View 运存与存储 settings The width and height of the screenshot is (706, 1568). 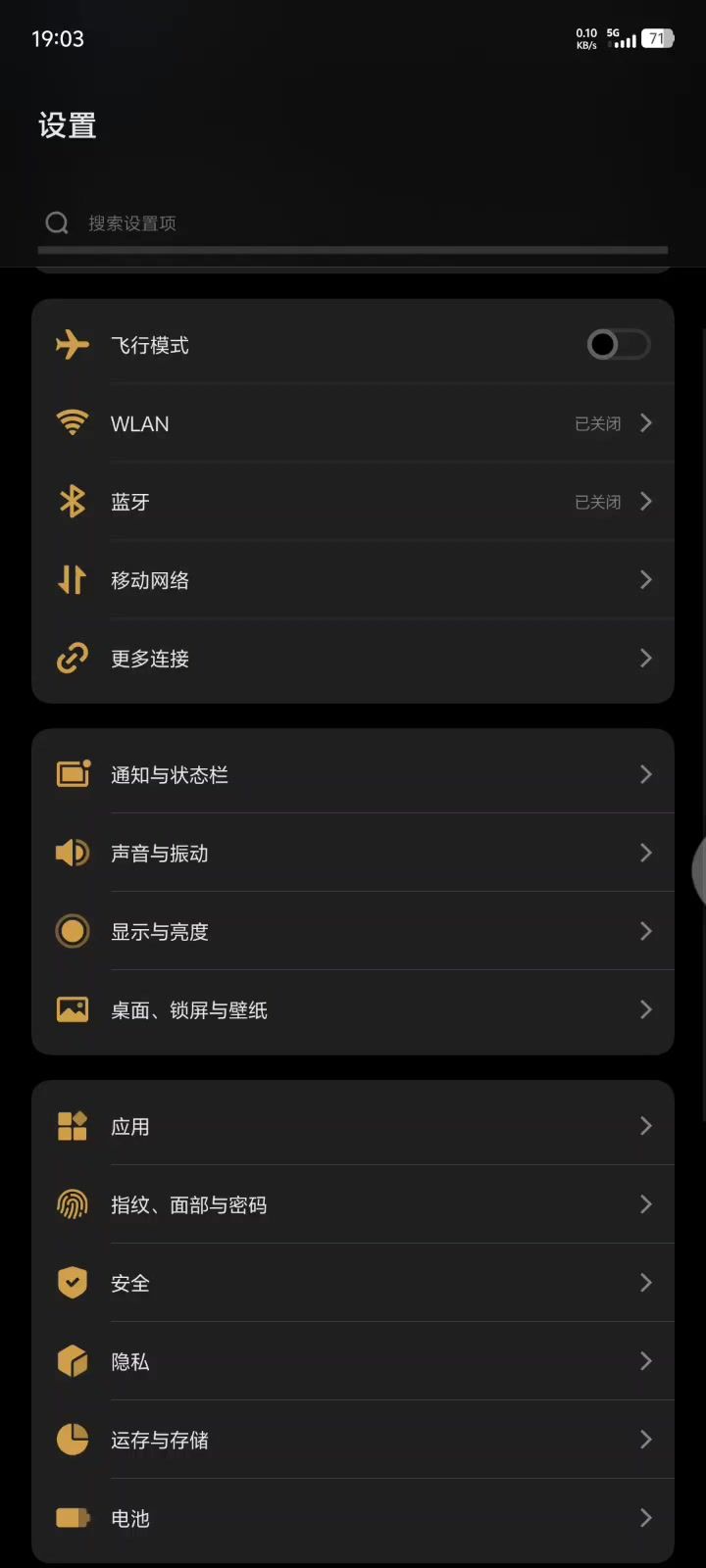[353, 1441]
